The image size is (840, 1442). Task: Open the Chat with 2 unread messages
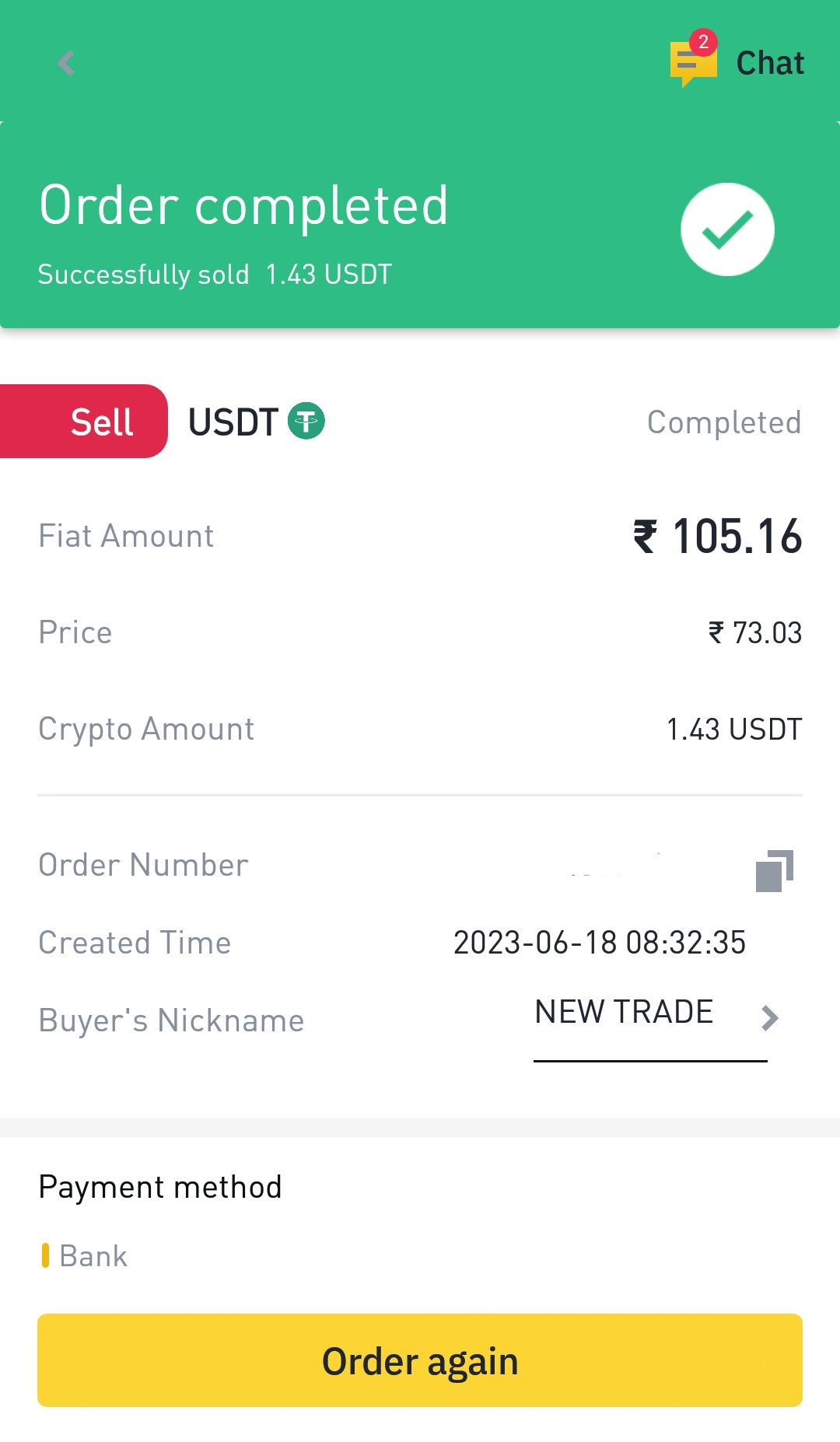tap(737, 63)
